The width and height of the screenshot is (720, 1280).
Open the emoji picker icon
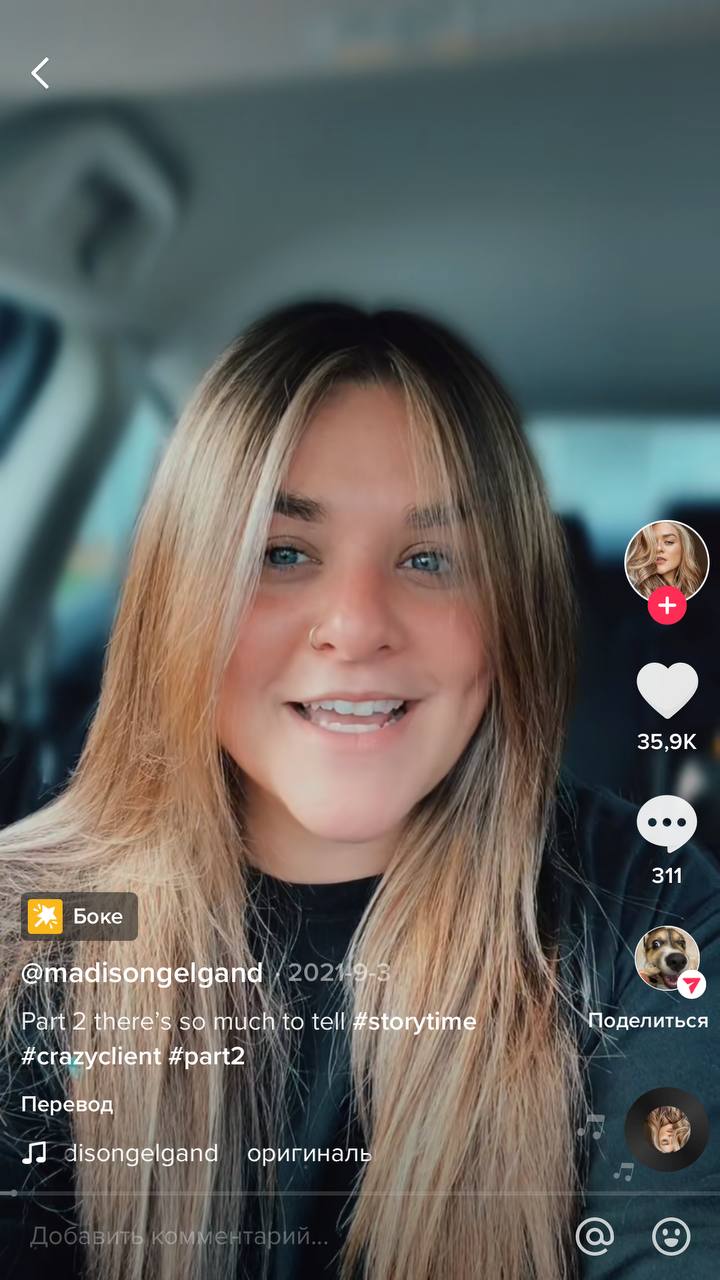tap(671, 1237)
